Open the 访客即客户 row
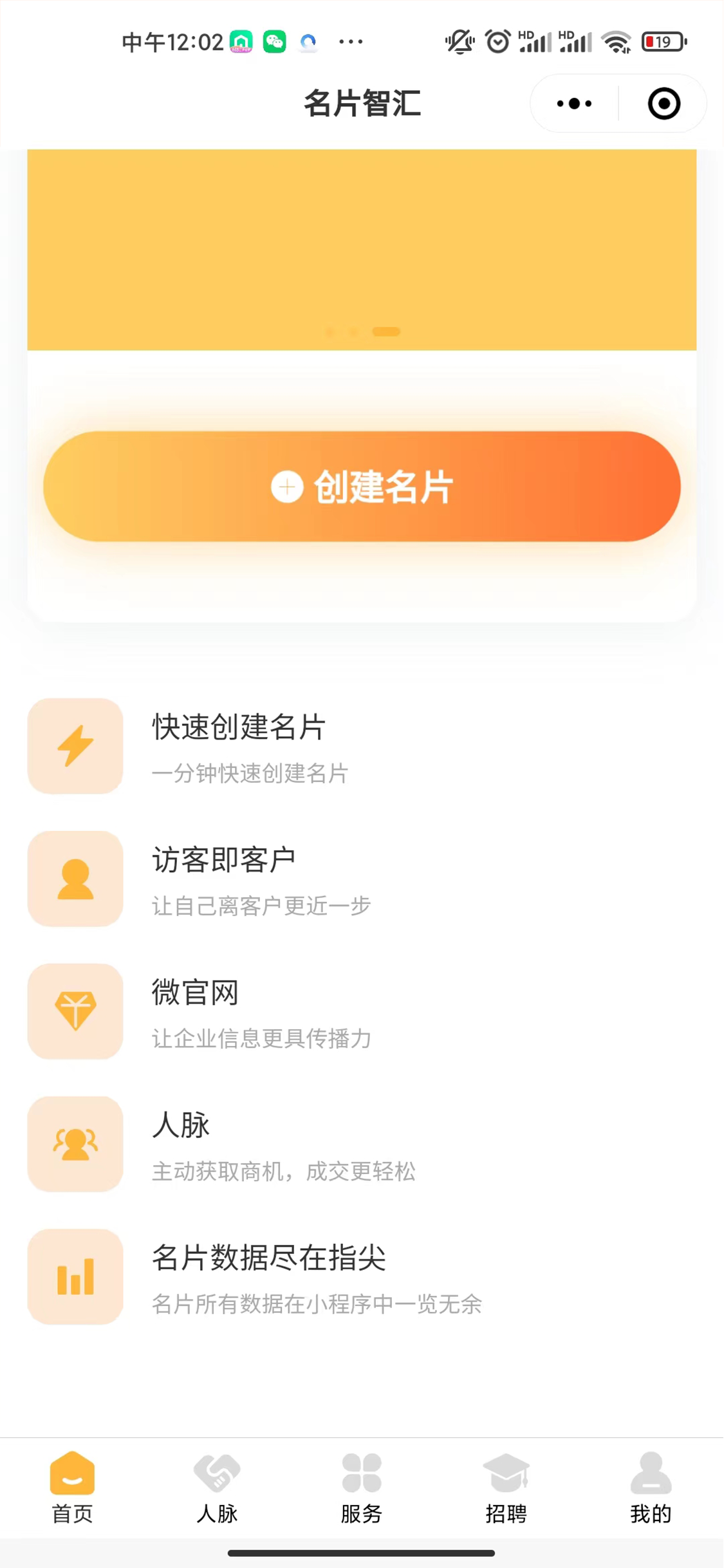The width and height of the screenshot is (724, 1568). [x=362, y=879]
